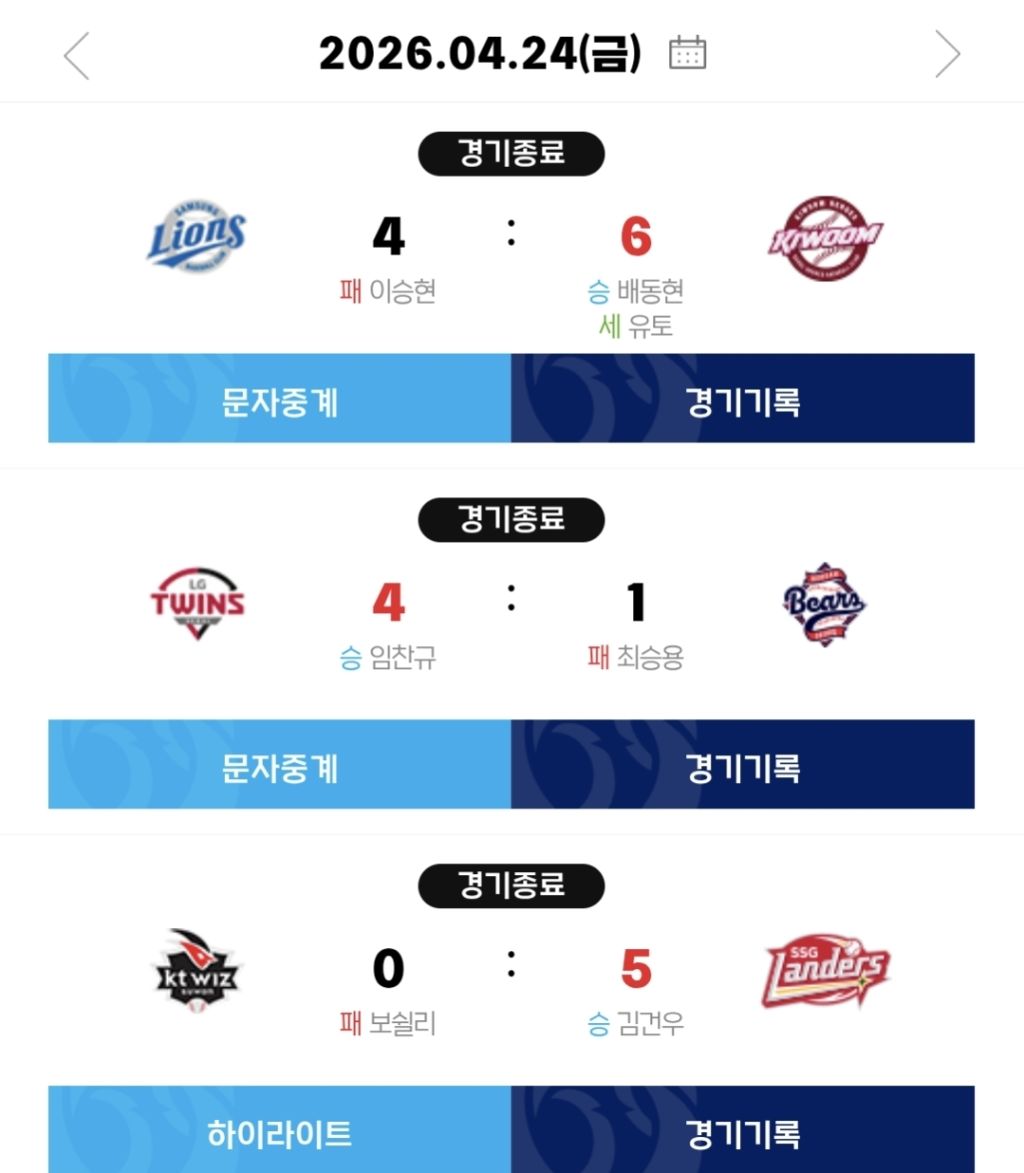Viewport: 1024px width, 1173px height.
Task: Click the LG Twins team logo
Action: pyautogui.click(x=196, y=602)
